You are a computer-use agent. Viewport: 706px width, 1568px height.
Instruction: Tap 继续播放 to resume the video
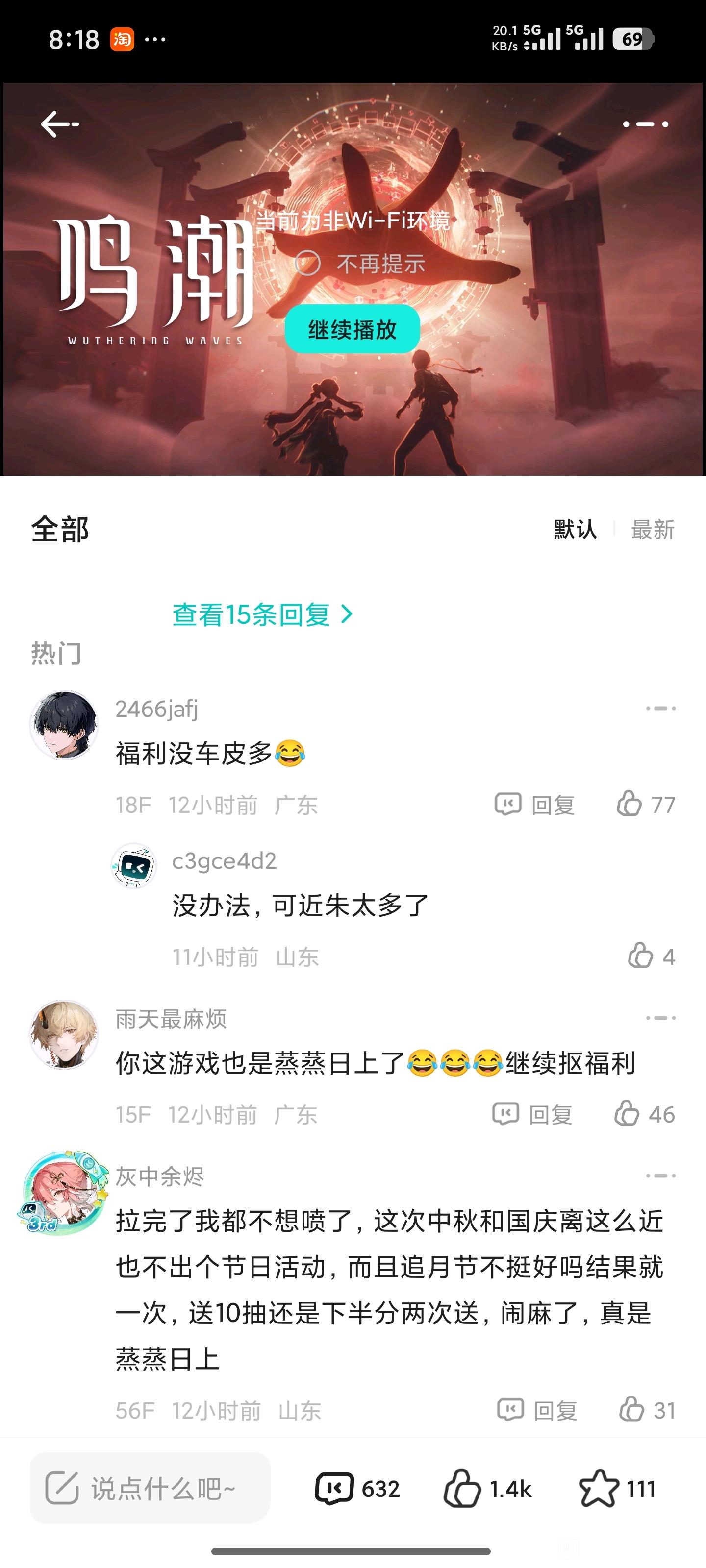(352, 329)
